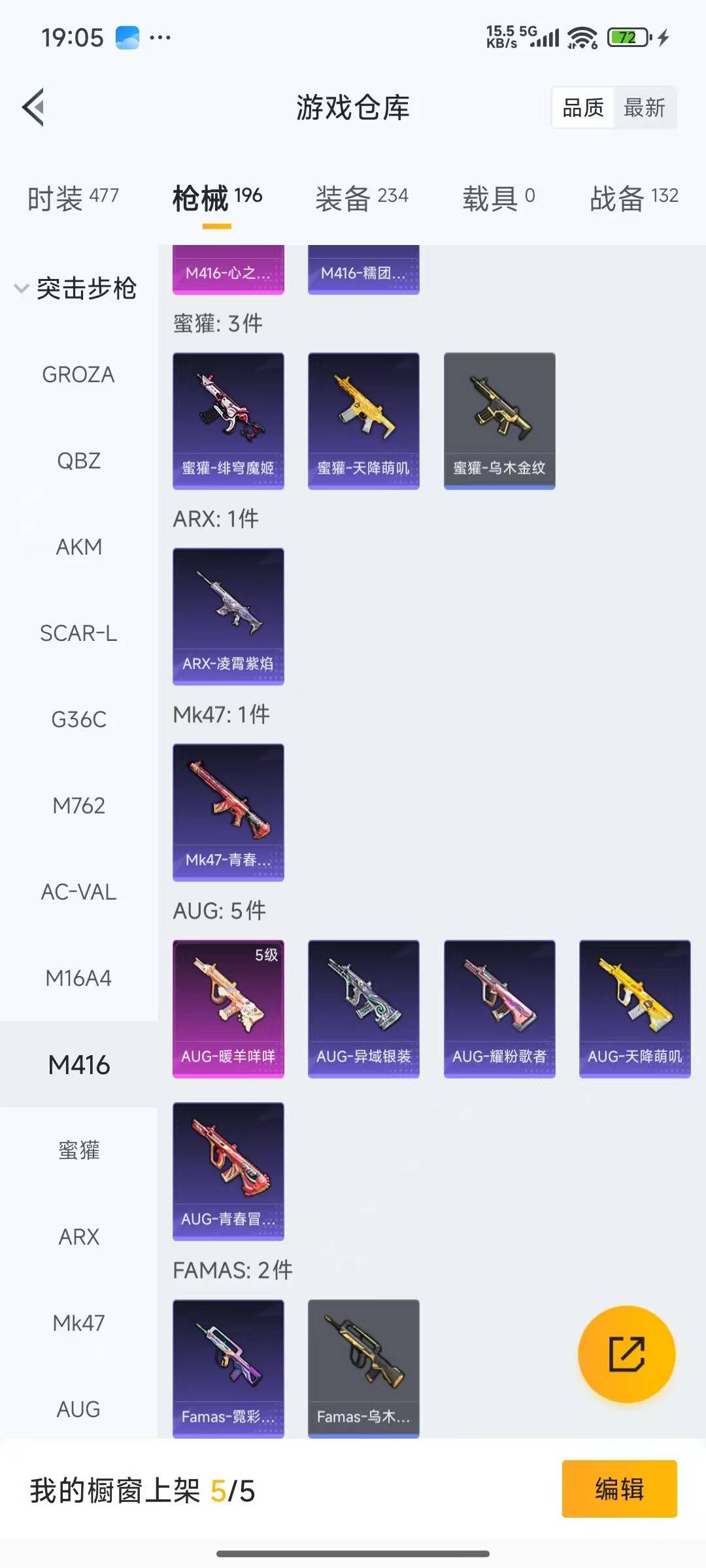Open the 载具 tab
Viewport: 706px width, 1568px height.
point(498,198)
